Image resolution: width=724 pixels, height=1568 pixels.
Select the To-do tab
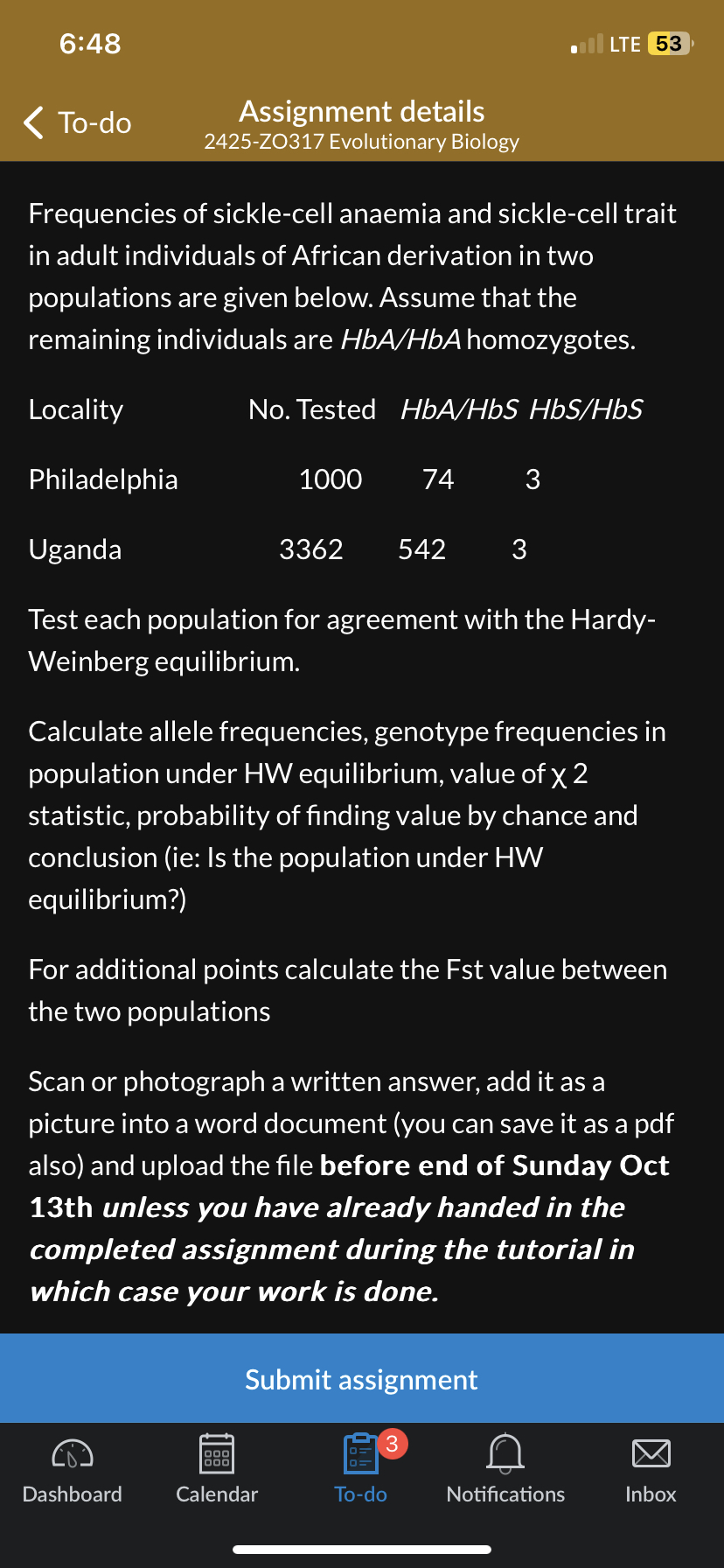click(x=361, y=1470)
